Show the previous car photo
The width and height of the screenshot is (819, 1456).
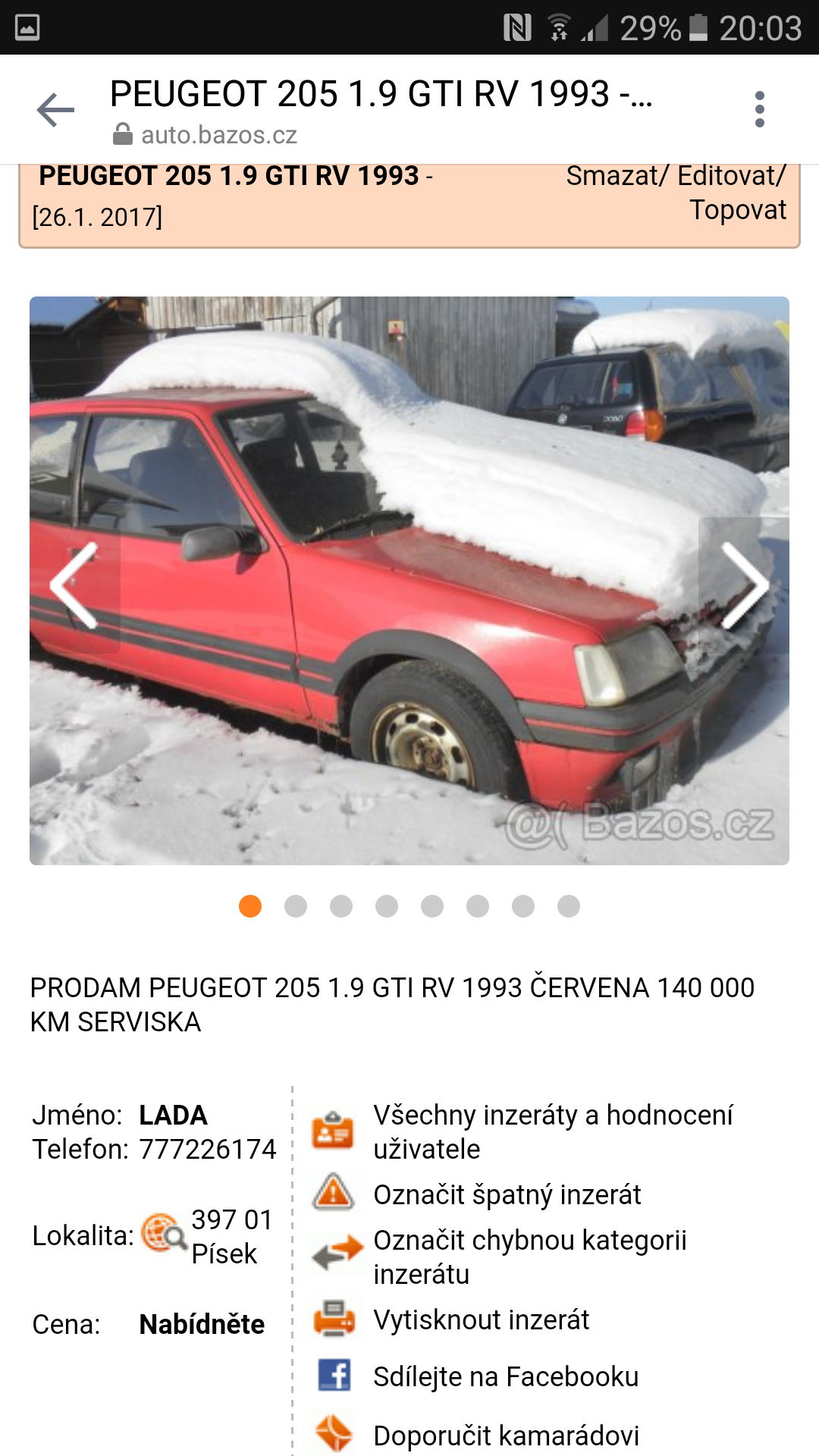coord(74,585)
